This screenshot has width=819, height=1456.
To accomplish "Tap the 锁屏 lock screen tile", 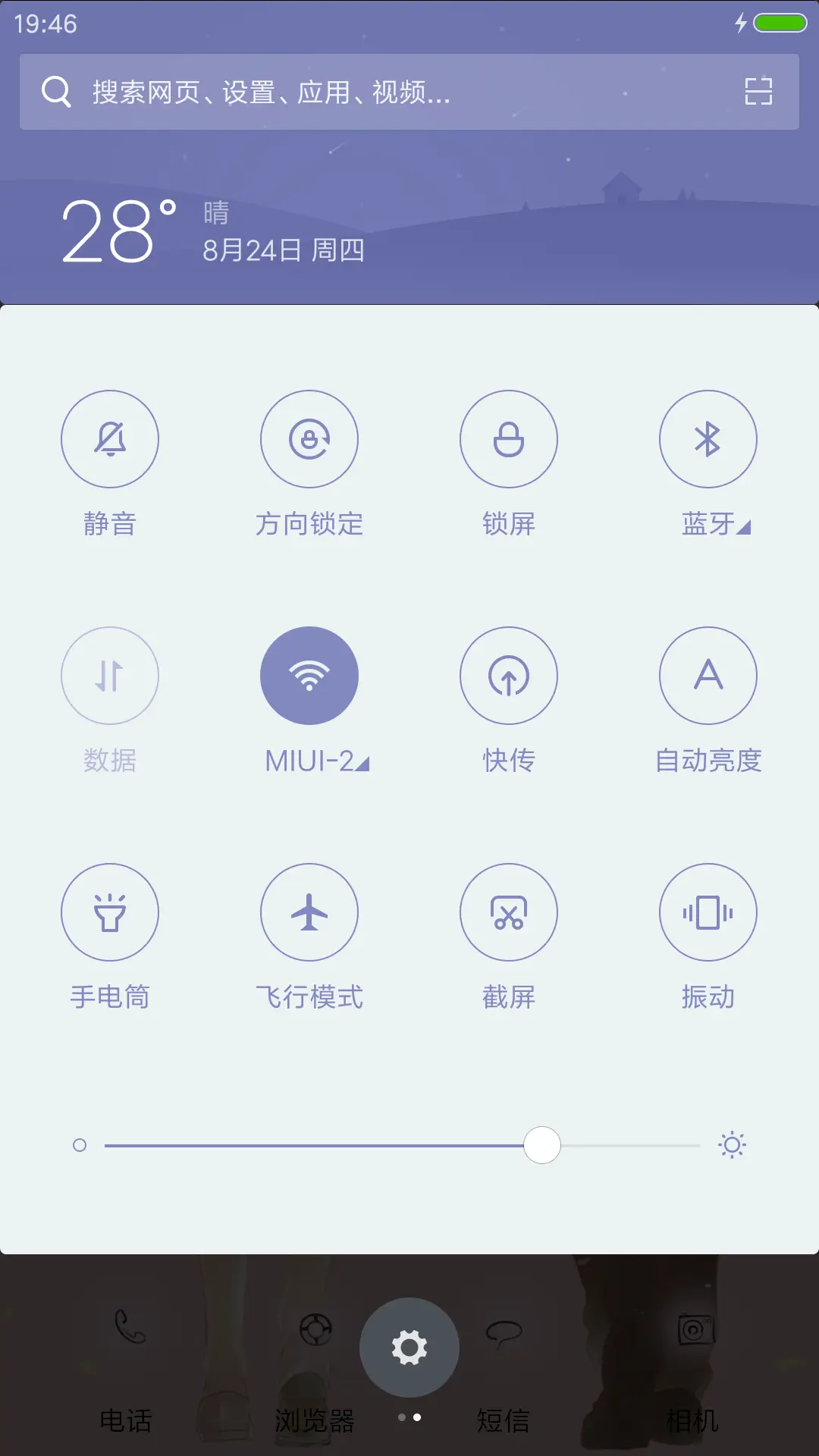I will (x=509, y=438).
